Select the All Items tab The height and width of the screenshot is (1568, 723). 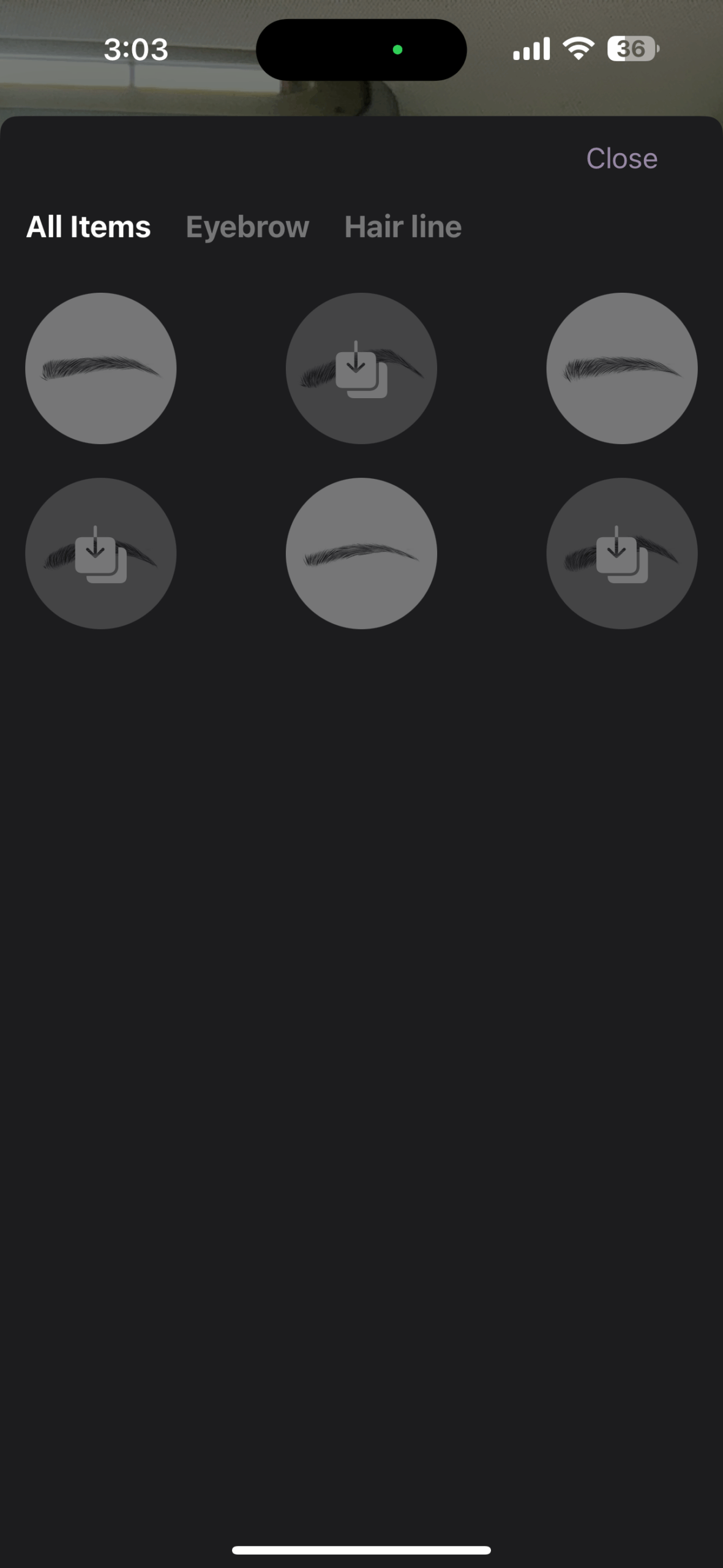click(x=88, y=227)
